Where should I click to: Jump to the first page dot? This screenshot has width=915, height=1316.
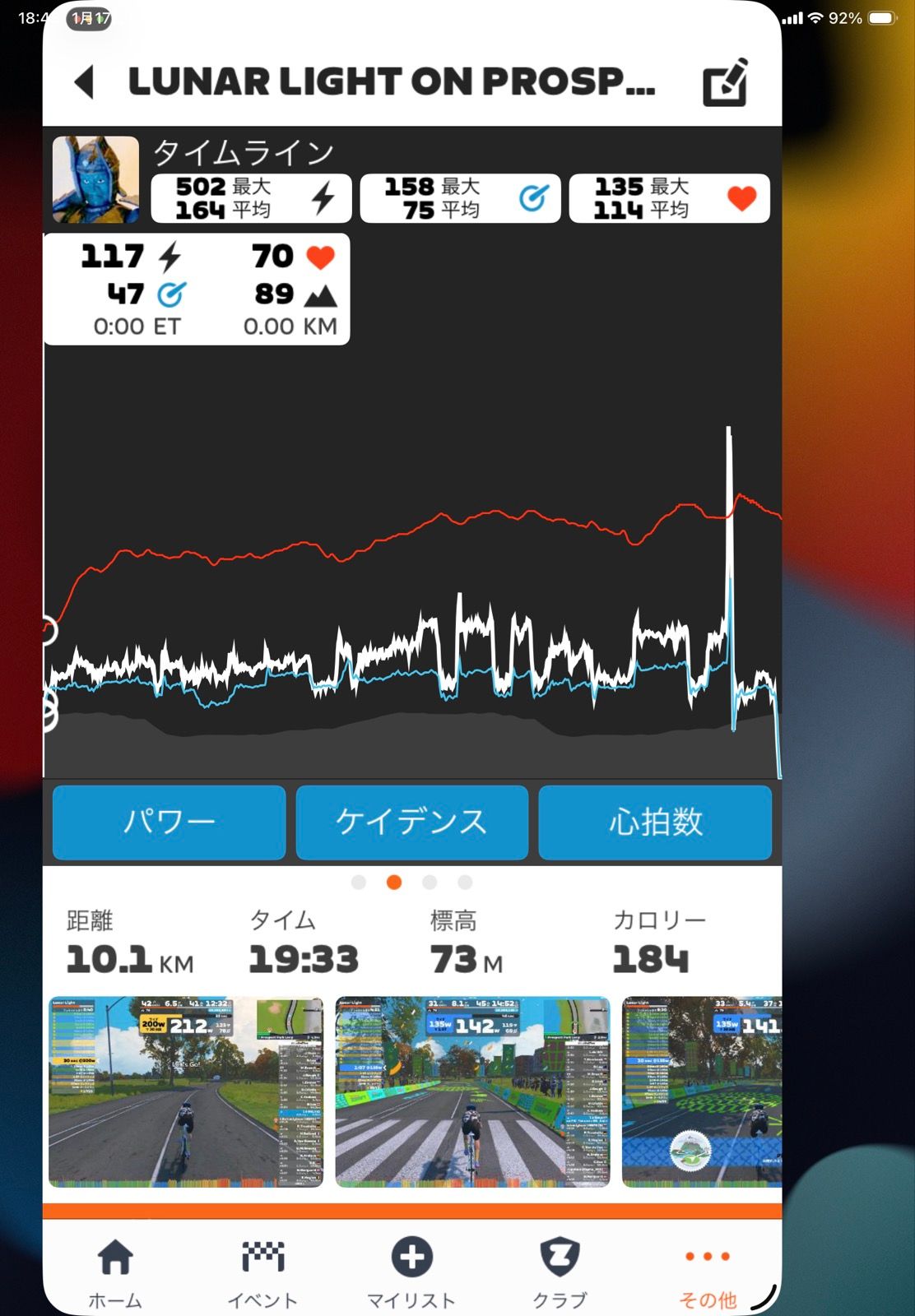(358, 883)
